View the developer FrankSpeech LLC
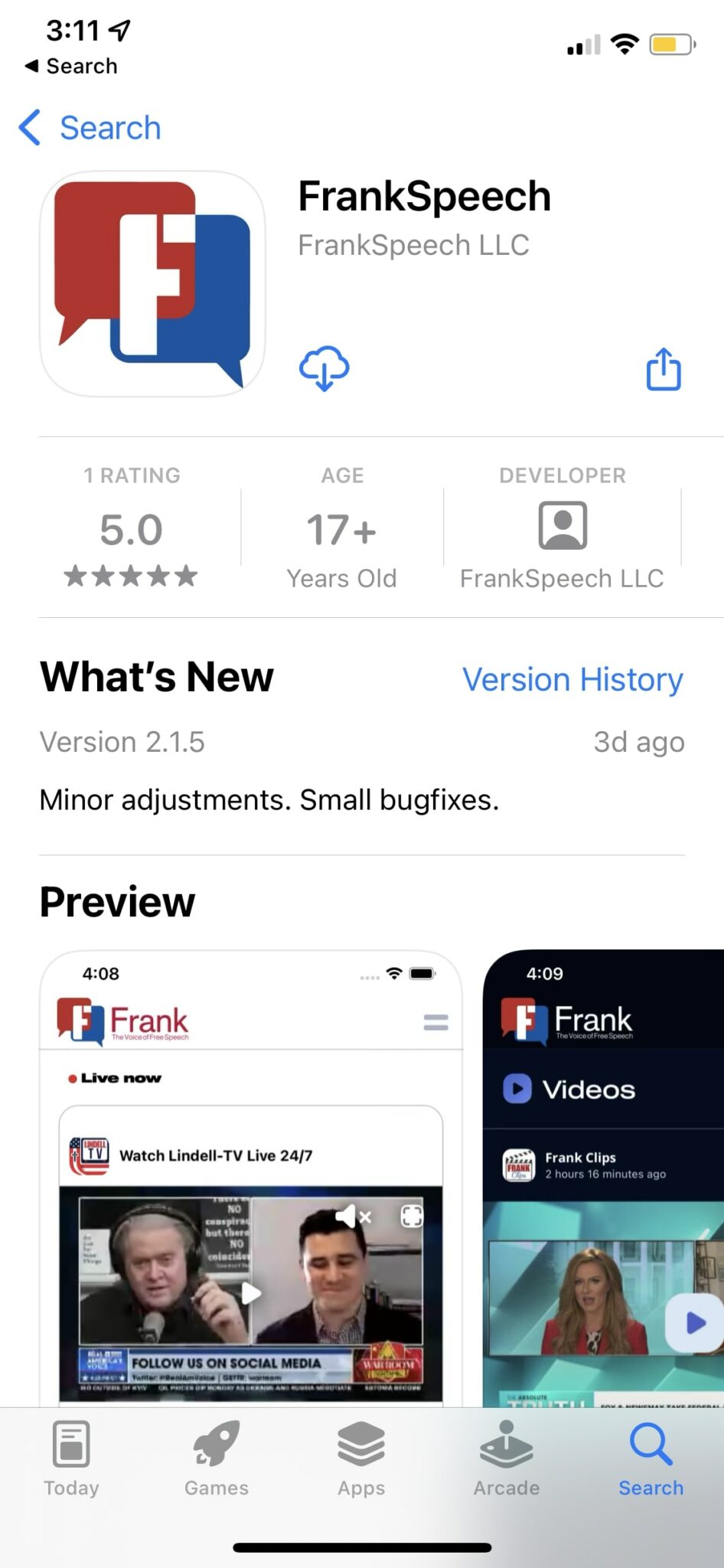724x1568 pixels. click(x=563, y=528)
